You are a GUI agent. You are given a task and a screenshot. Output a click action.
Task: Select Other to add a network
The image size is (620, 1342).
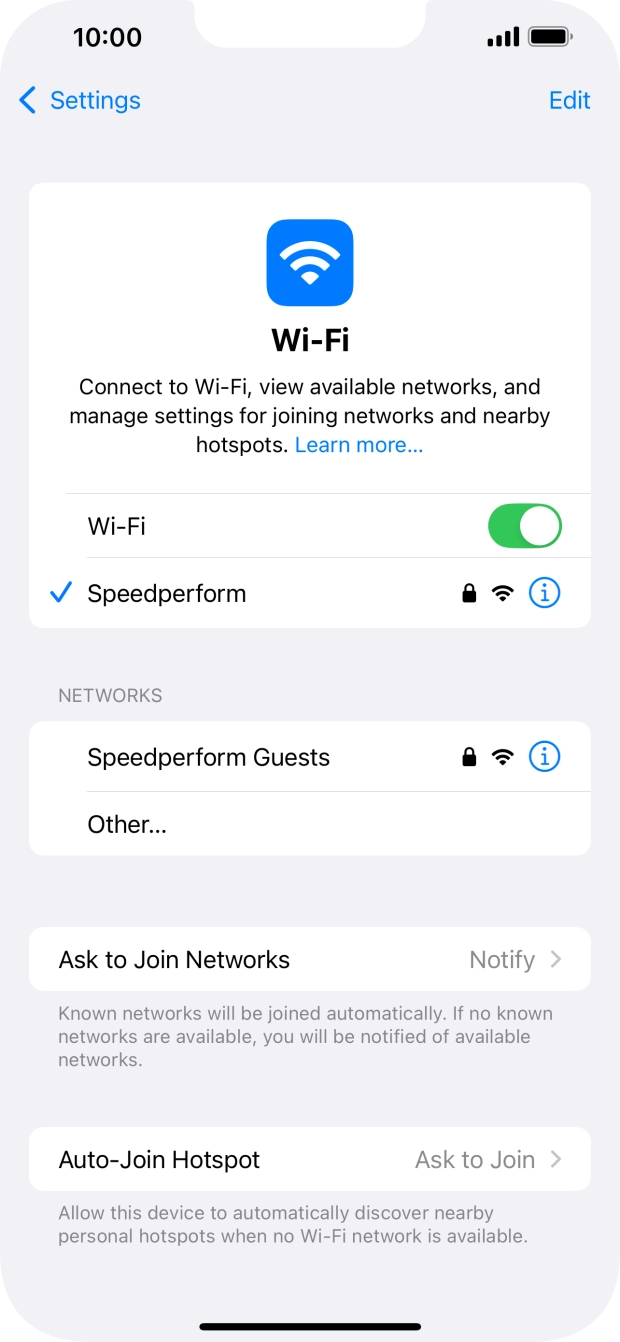click(x=127, y=824)
